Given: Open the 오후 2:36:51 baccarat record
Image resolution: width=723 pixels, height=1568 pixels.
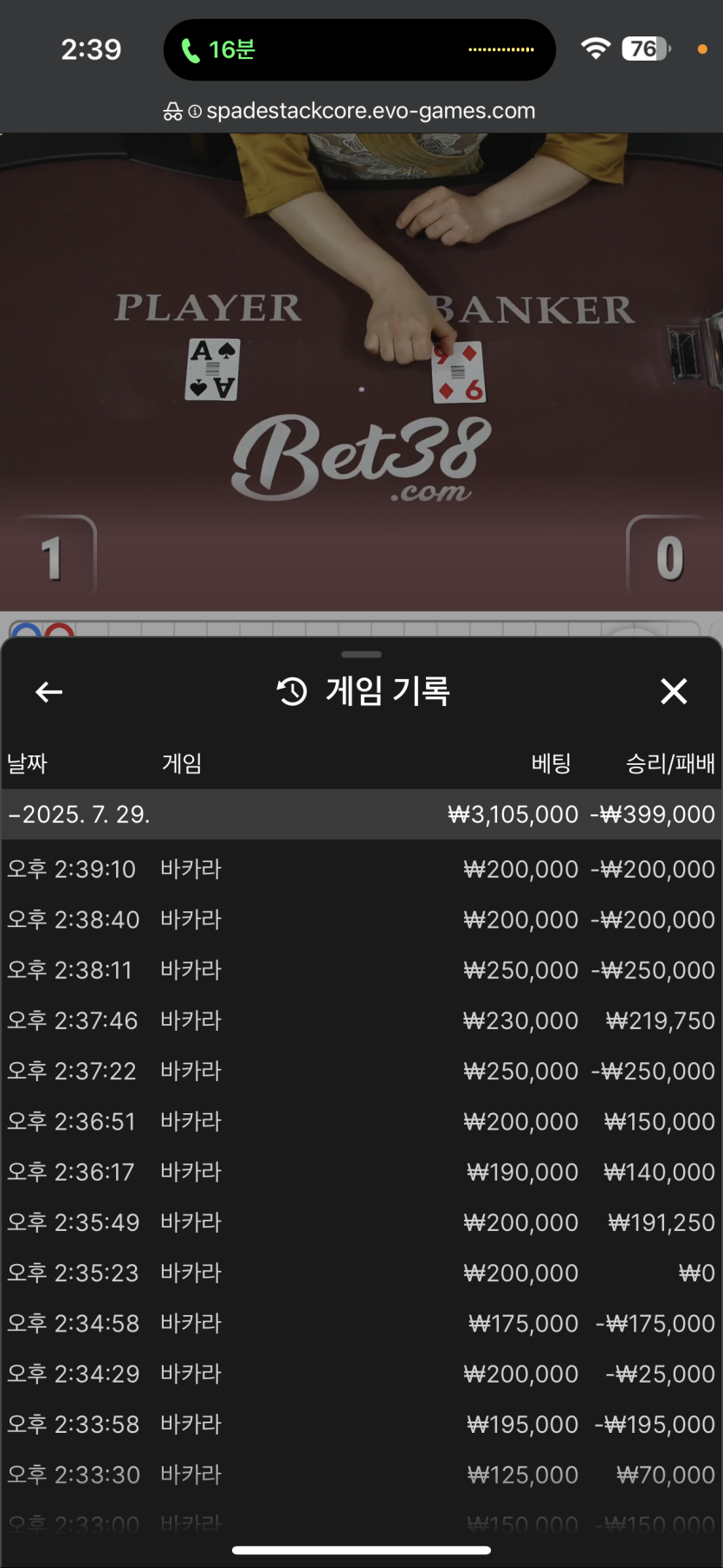Looking at the screenshot, I should tap(361, 1121).
